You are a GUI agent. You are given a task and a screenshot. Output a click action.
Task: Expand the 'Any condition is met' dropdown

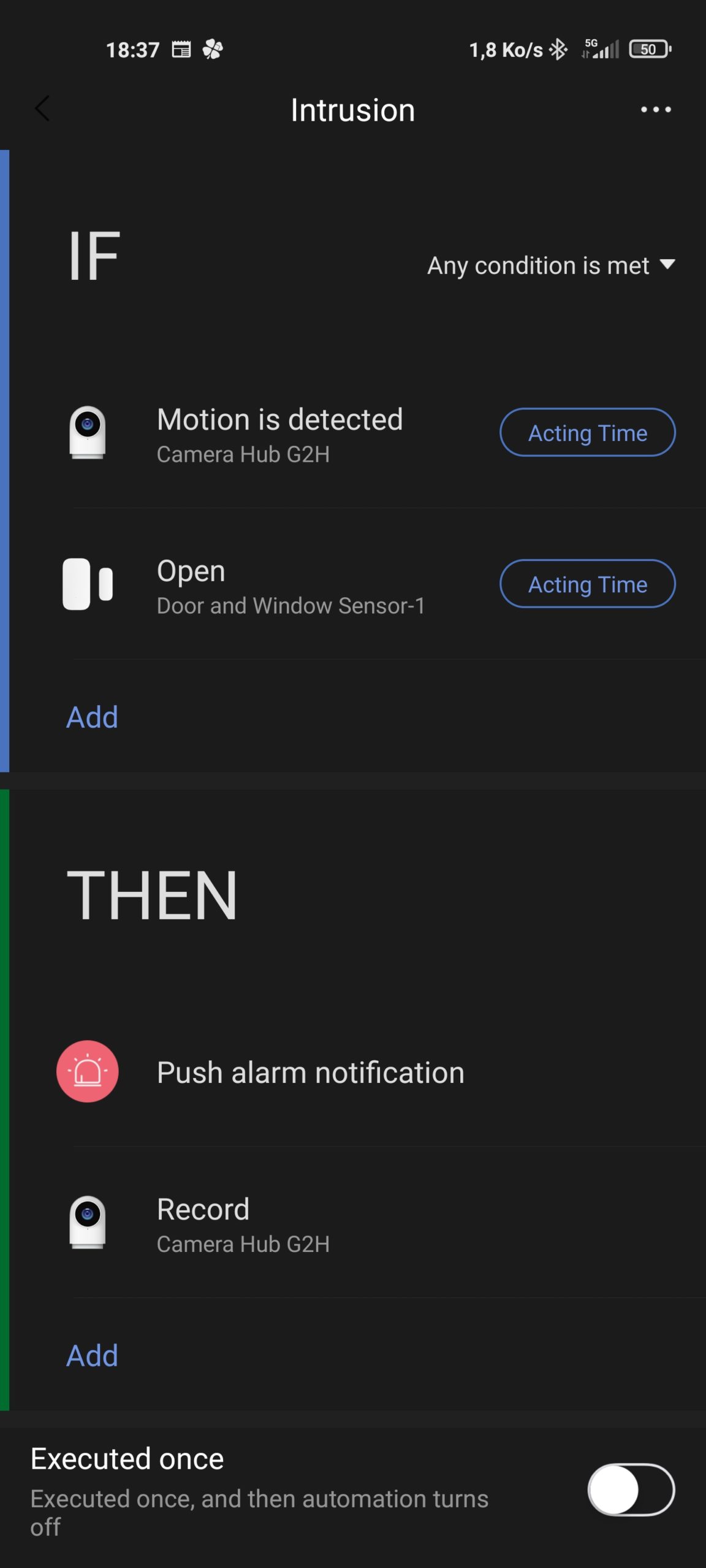click(551, 265)
